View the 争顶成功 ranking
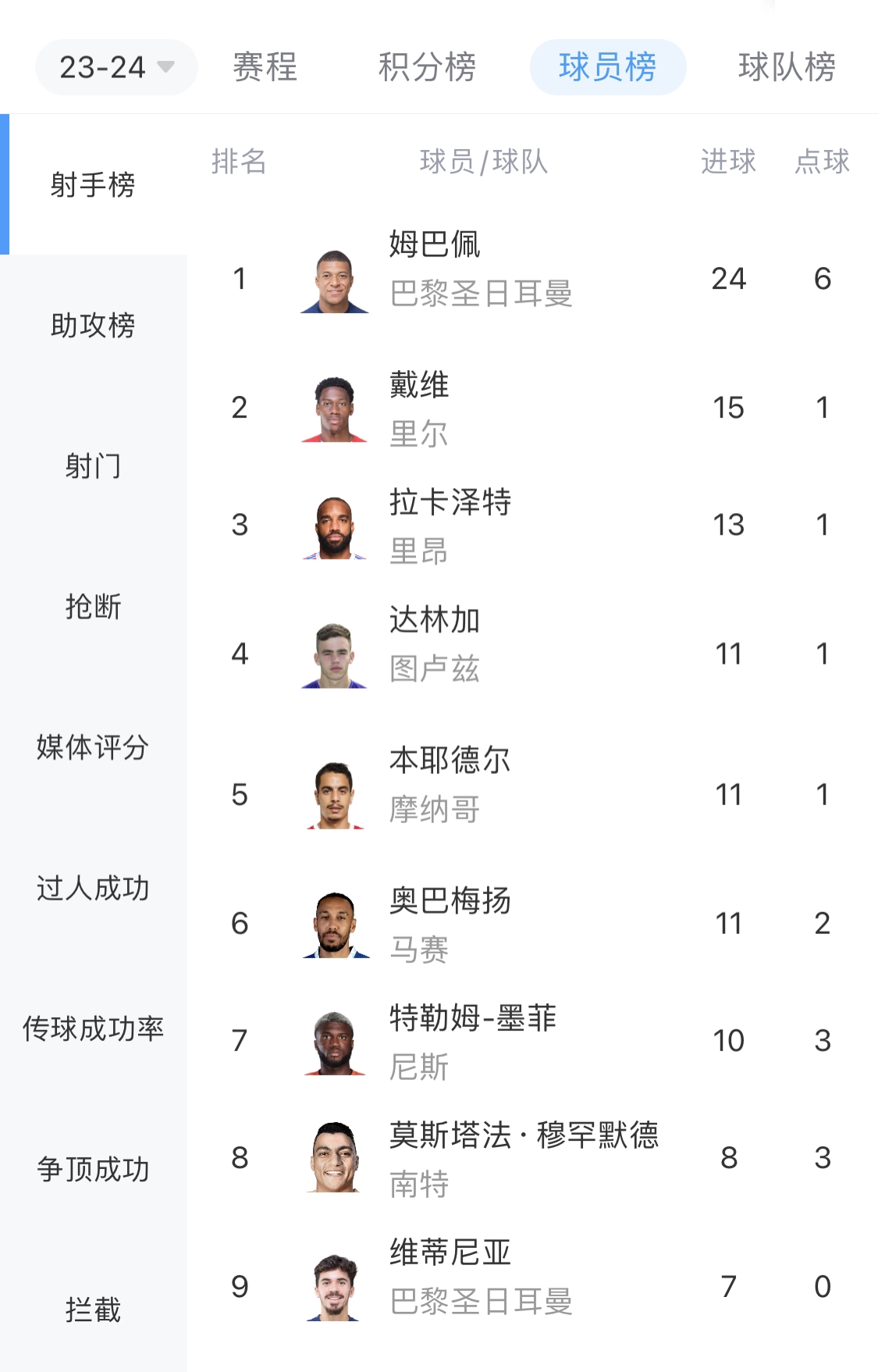This screenshot has width=878, height=1372. click(93, 1169)
